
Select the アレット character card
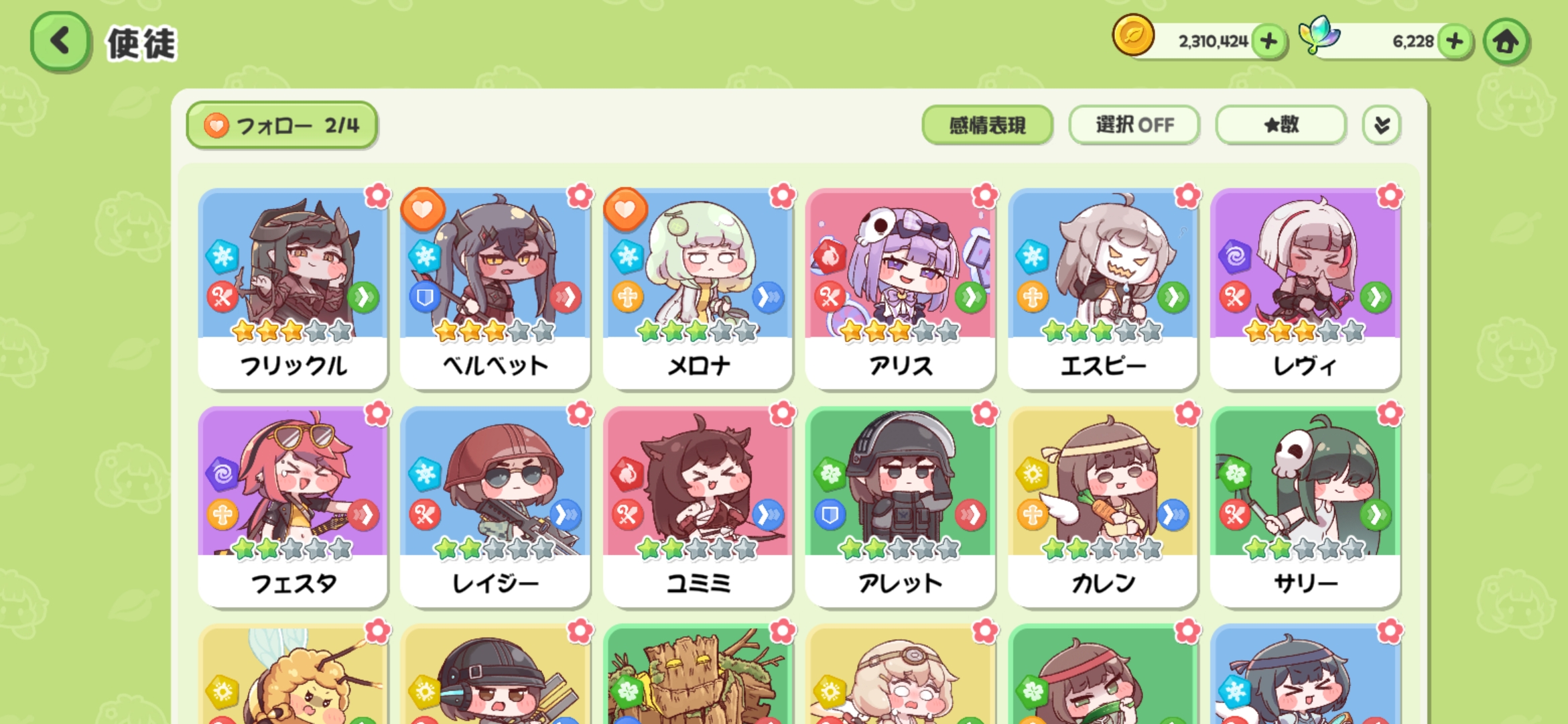(x=901, y=506)
